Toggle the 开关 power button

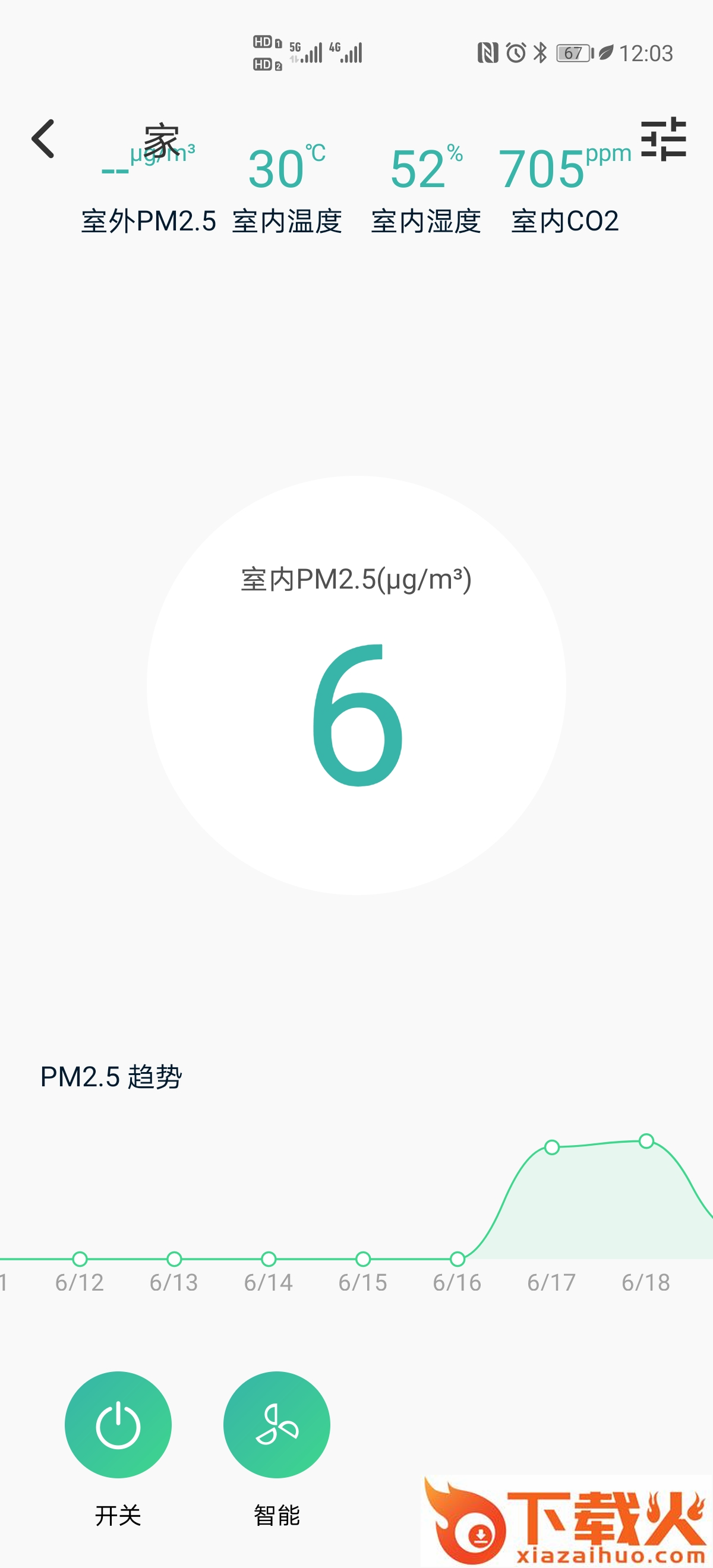[x=118, y=1425]
